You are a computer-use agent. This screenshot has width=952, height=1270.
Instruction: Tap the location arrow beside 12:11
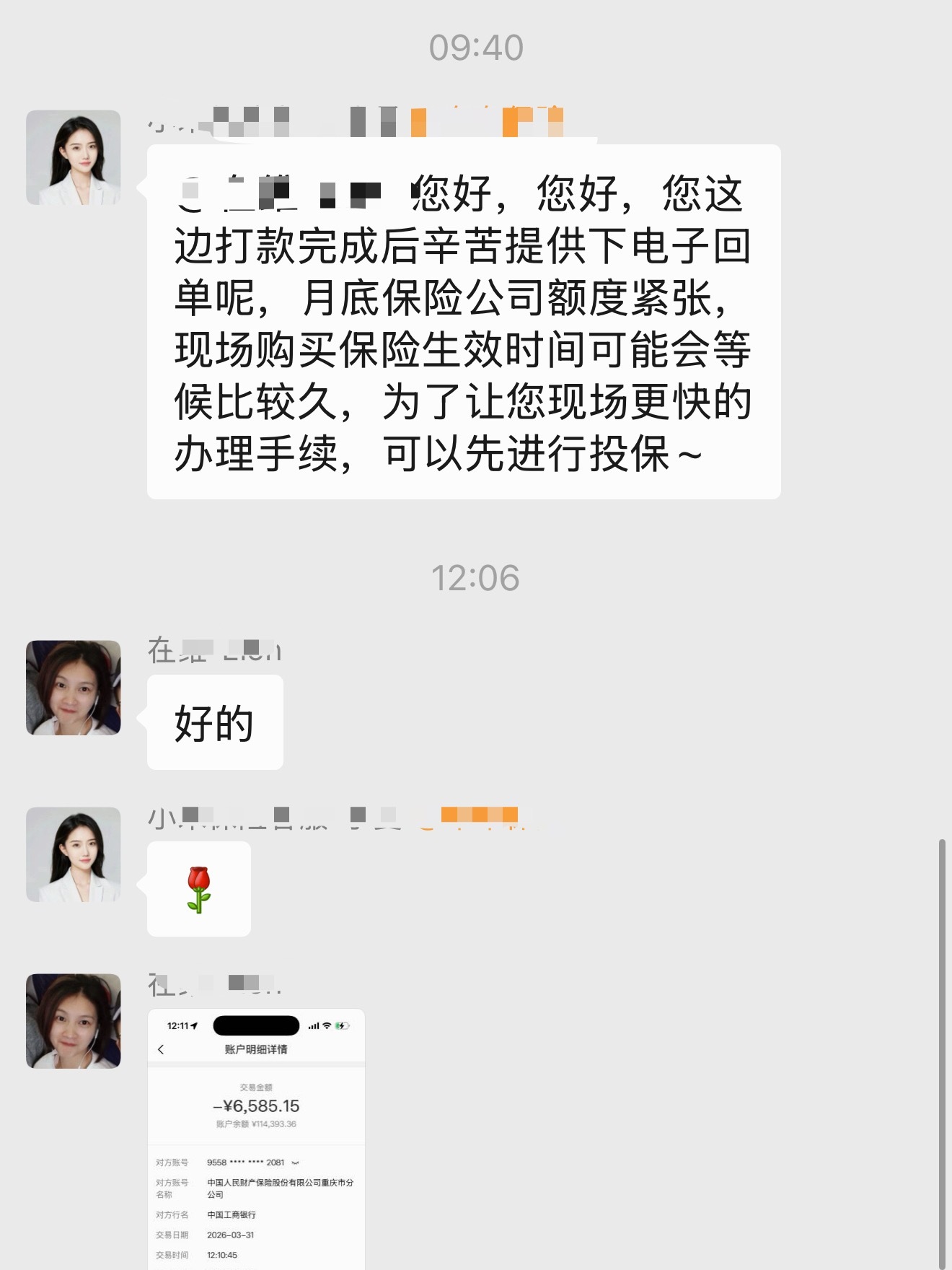[x=194, y=1025]
